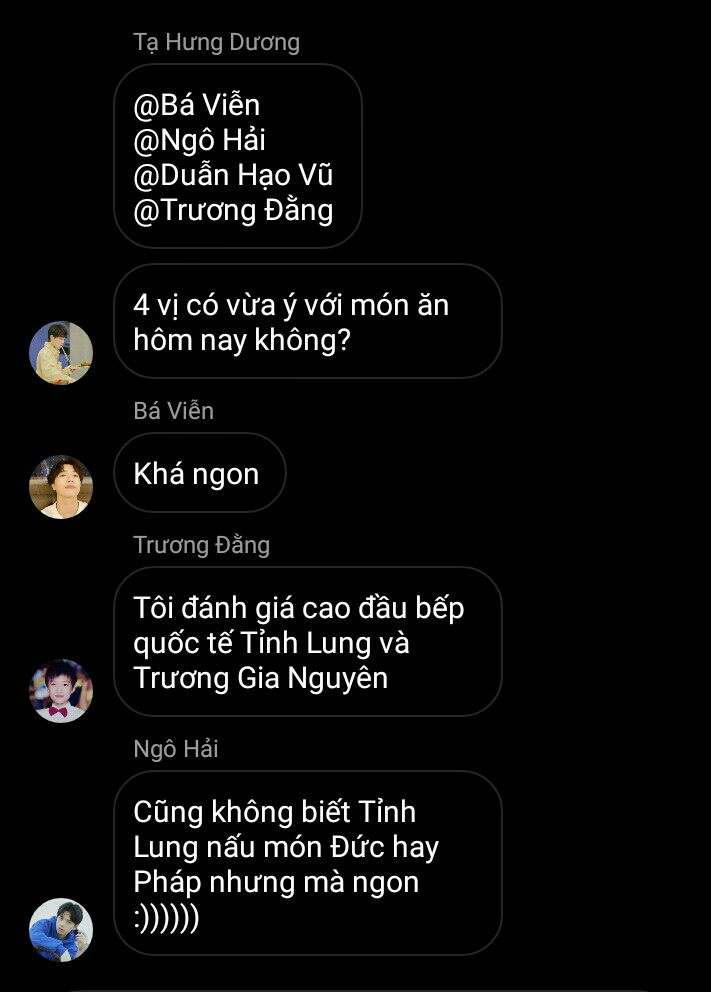Tap the @Duẫn Hạo Vũ mention

point(233,175)
